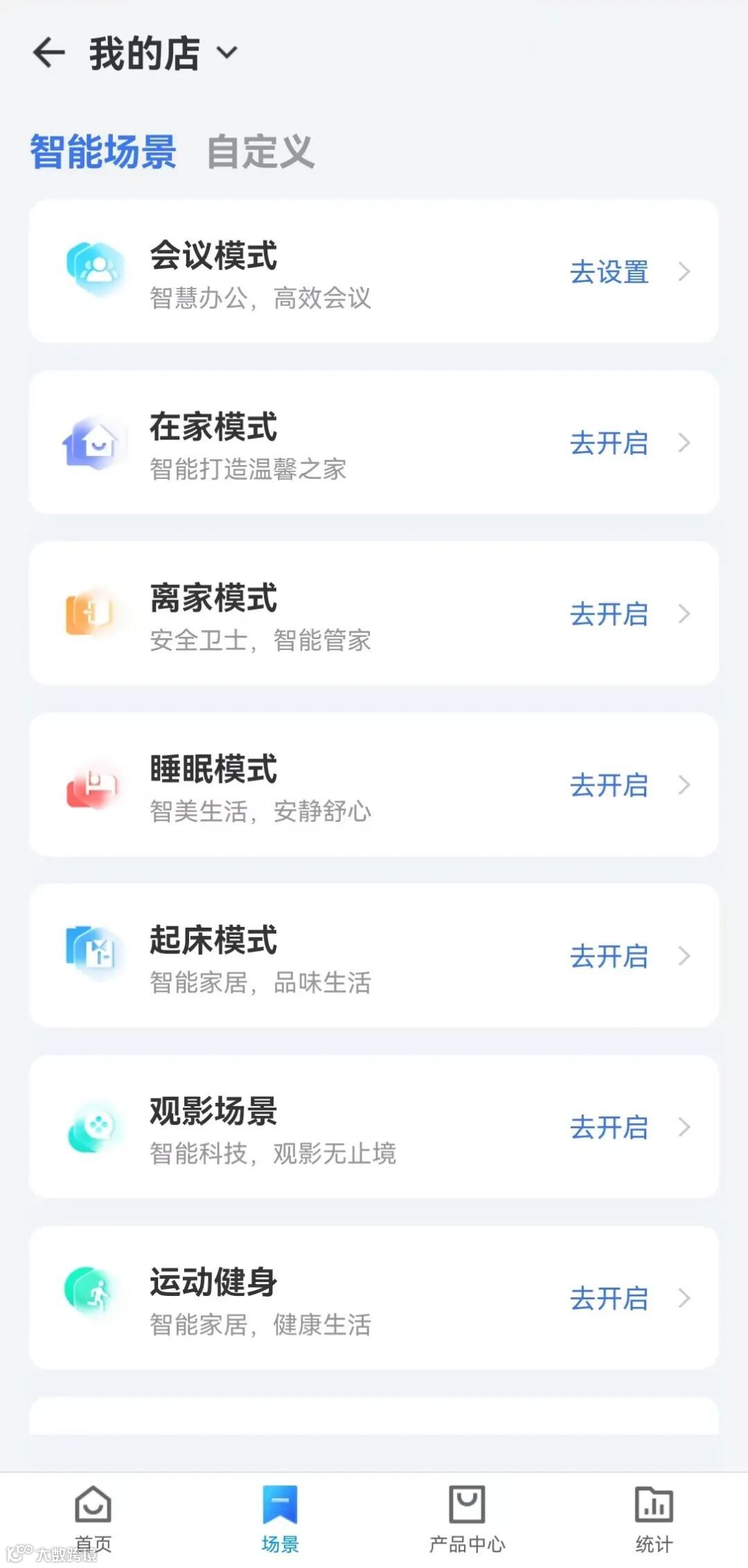Viewport: 748px width, 1568px height.
Task: Open the 离家模式 scene card
Action: click(x=374, y=613)
